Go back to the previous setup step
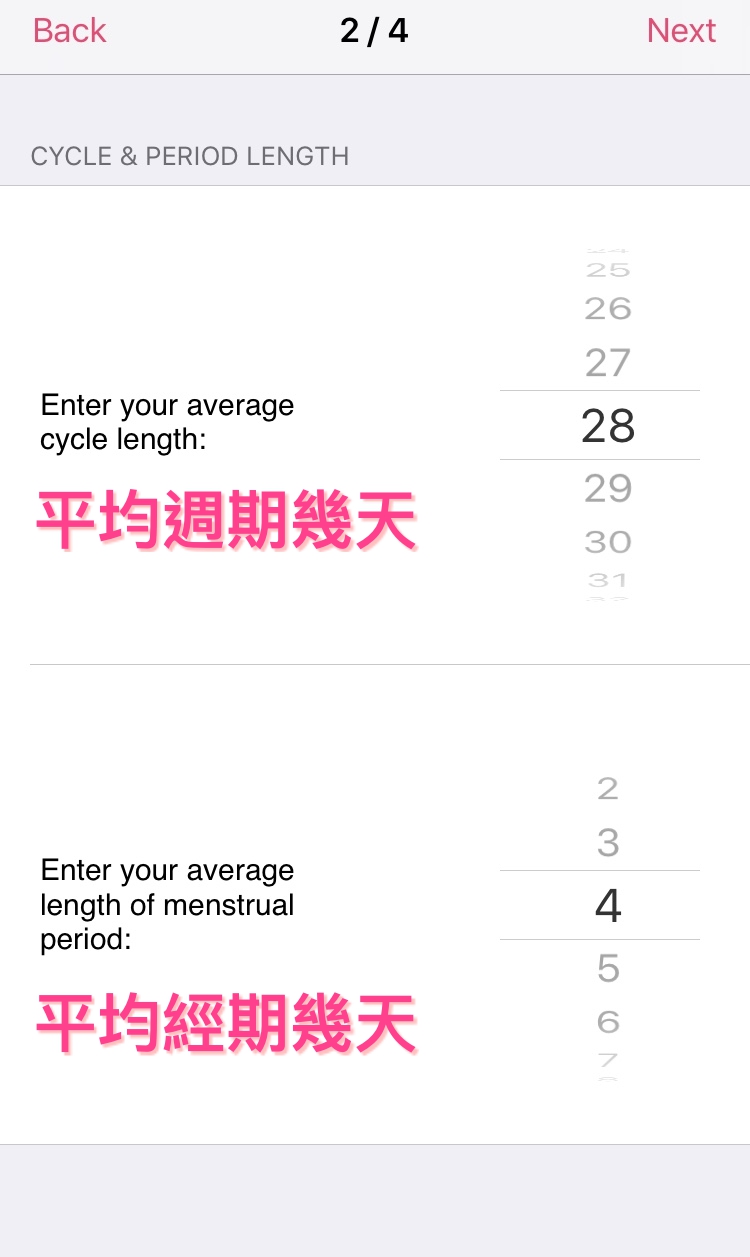Screen dimensions: 750x1257 click(x=70, y=31)
